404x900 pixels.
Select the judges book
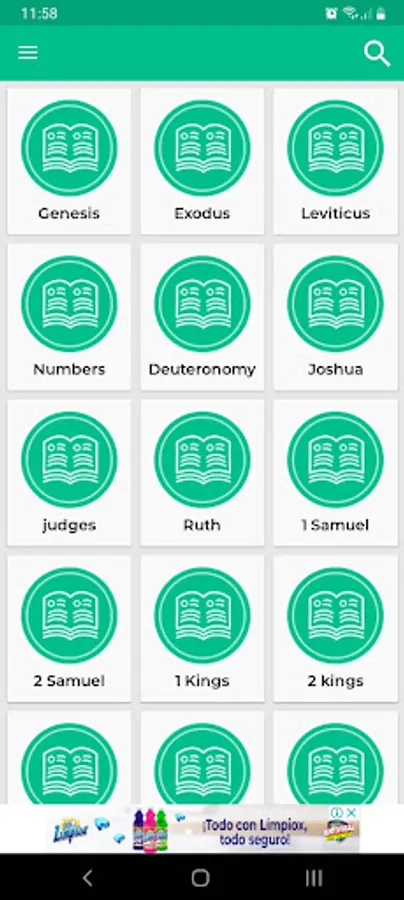point(69,472)
